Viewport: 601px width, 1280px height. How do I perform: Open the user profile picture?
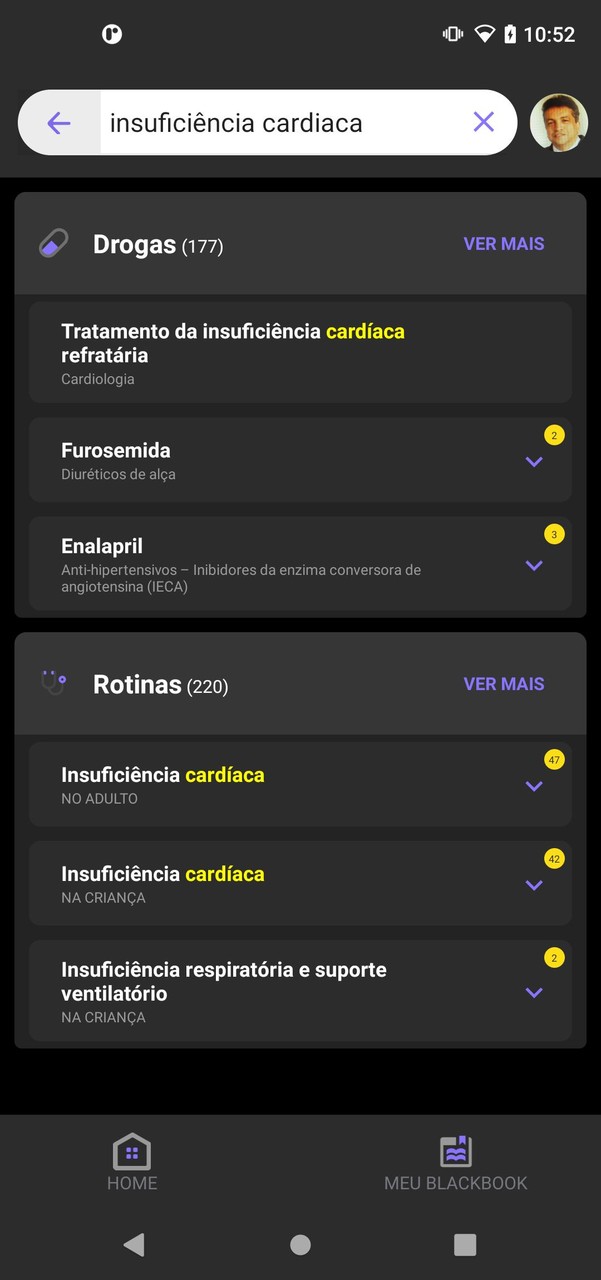558,123
